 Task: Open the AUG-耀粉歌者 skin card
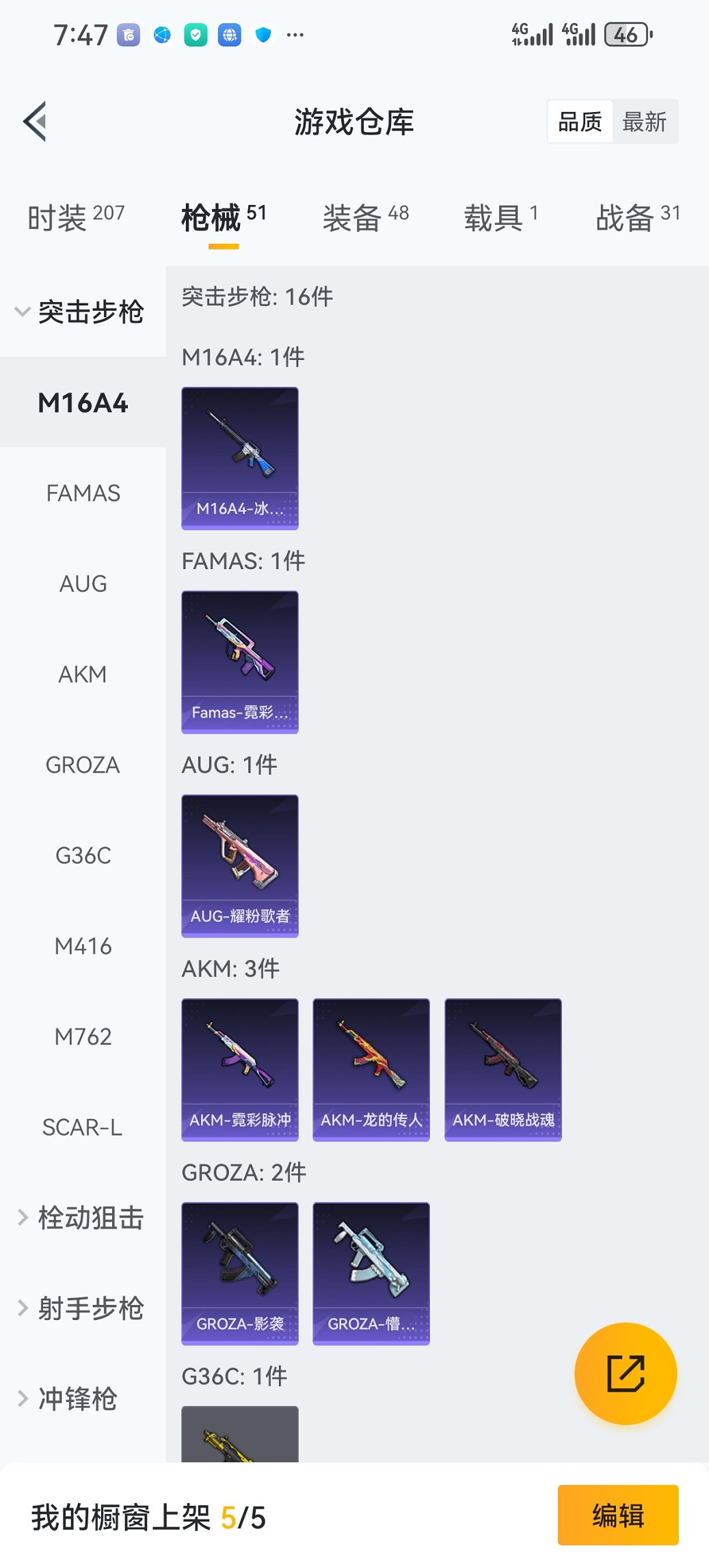coord(240,866)
